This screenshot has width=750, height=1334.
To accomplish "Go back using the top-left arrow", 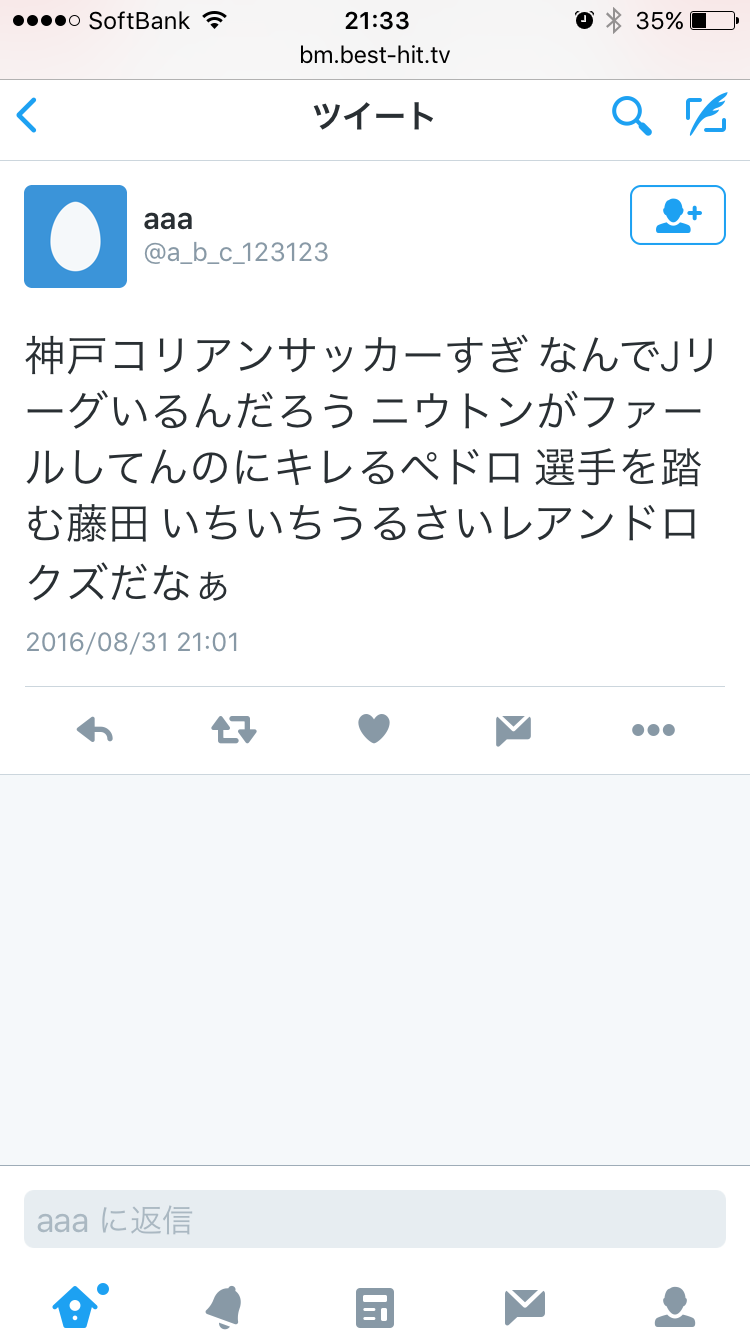I will click(28, 117).
